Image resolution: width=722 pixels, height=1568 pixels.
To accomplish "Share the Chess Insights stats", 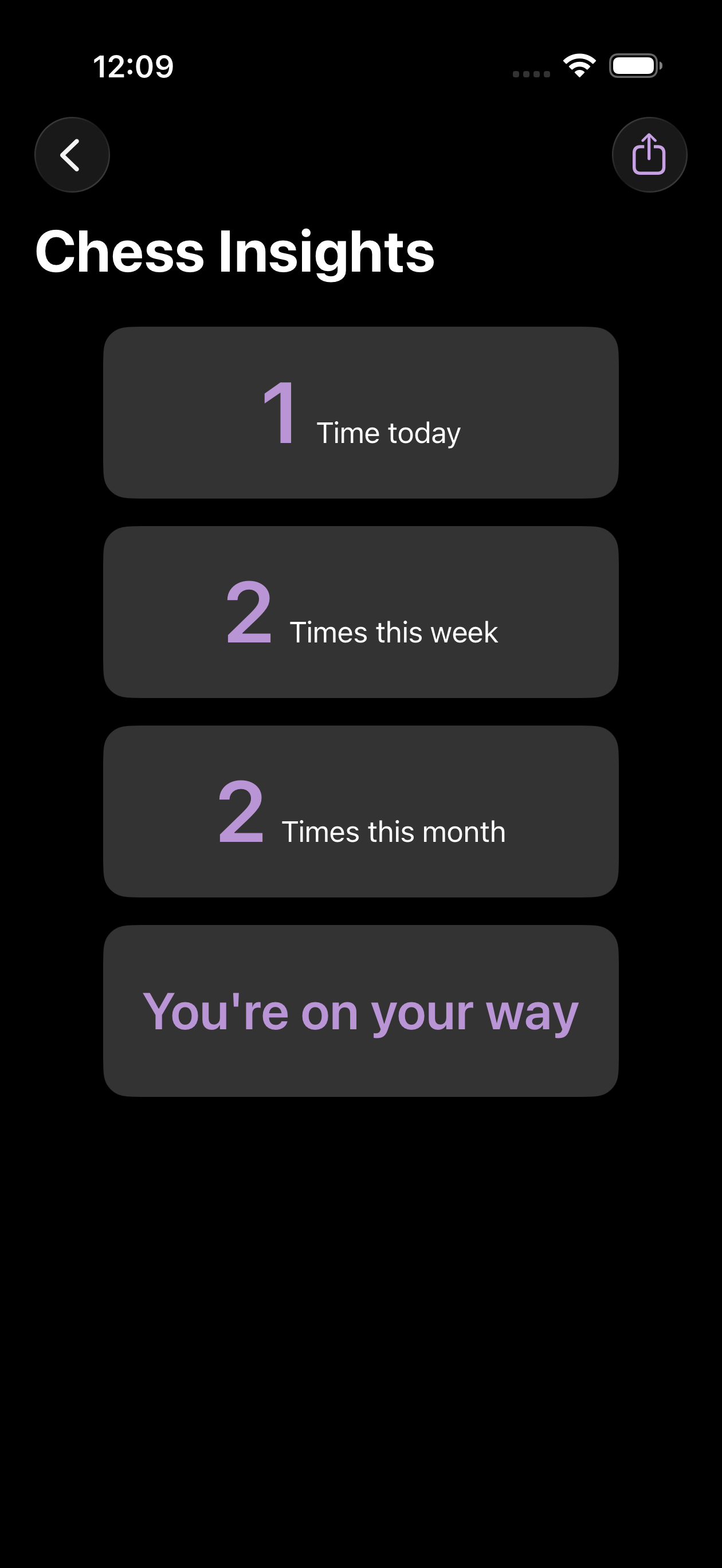I will coord(649,155).
